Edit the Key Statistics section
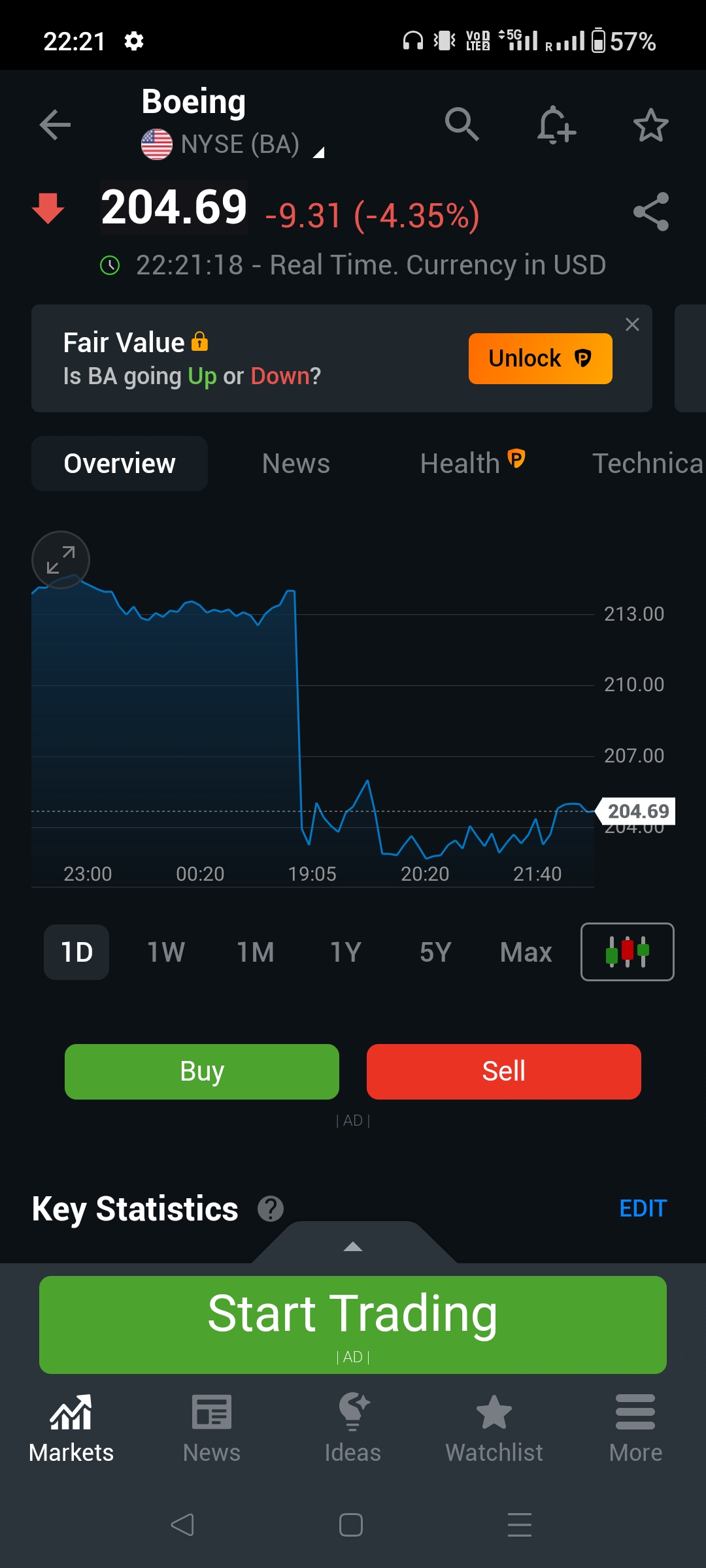This screenshot has width=706, height=1568. [643, 1209]
